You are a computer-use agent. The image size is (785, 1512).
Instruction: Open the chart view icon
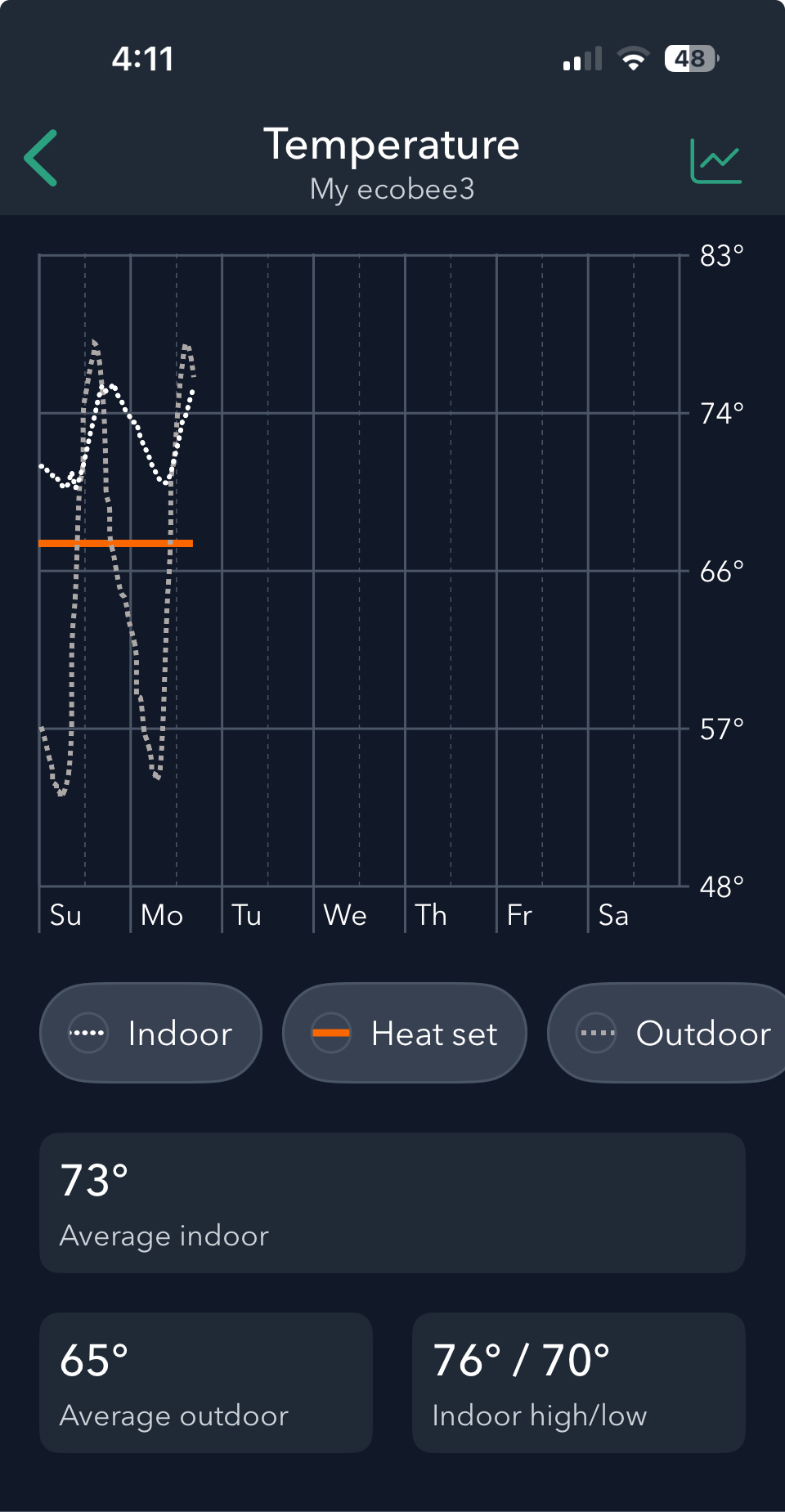click(x=715, y=161)
